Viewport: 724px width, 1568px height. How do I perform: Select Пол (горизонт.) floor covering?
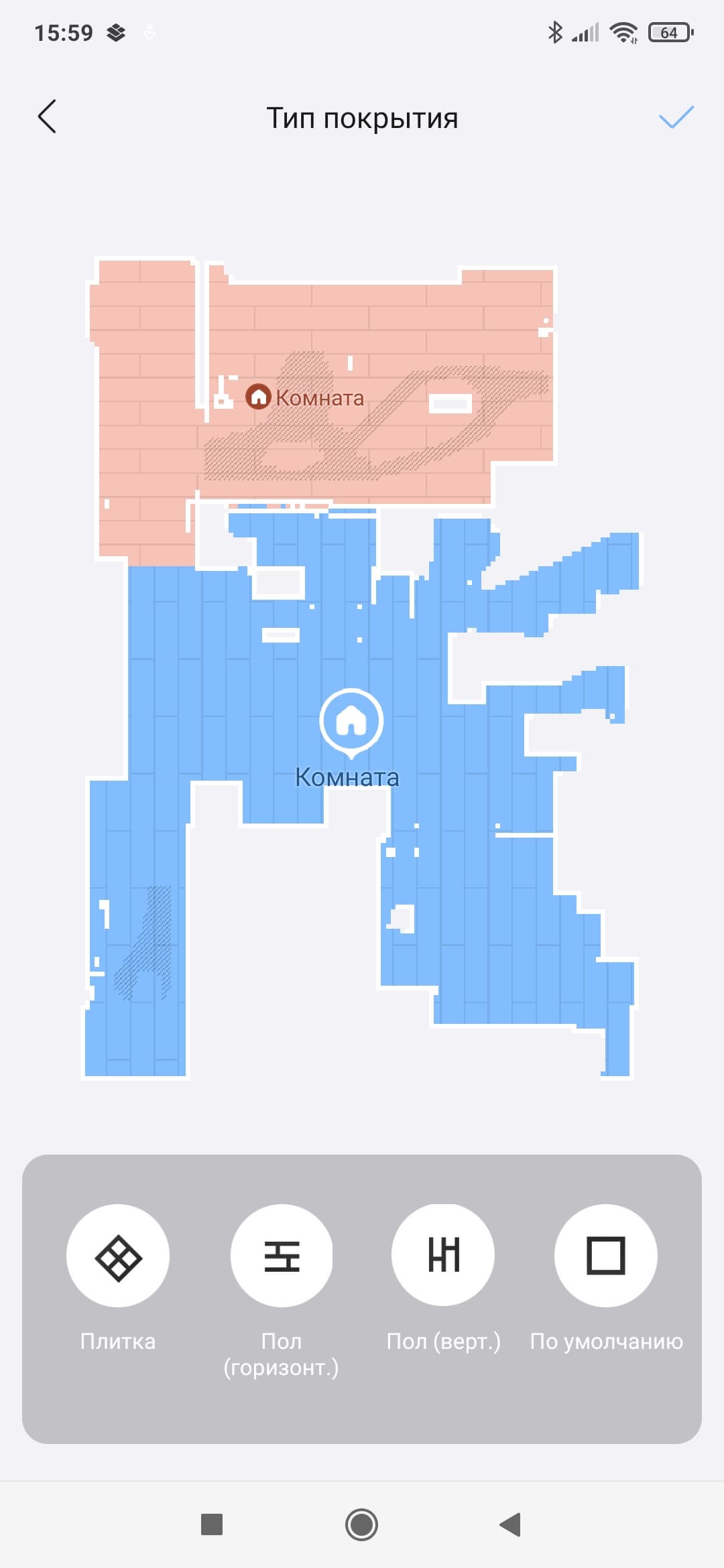point(282,1256)
